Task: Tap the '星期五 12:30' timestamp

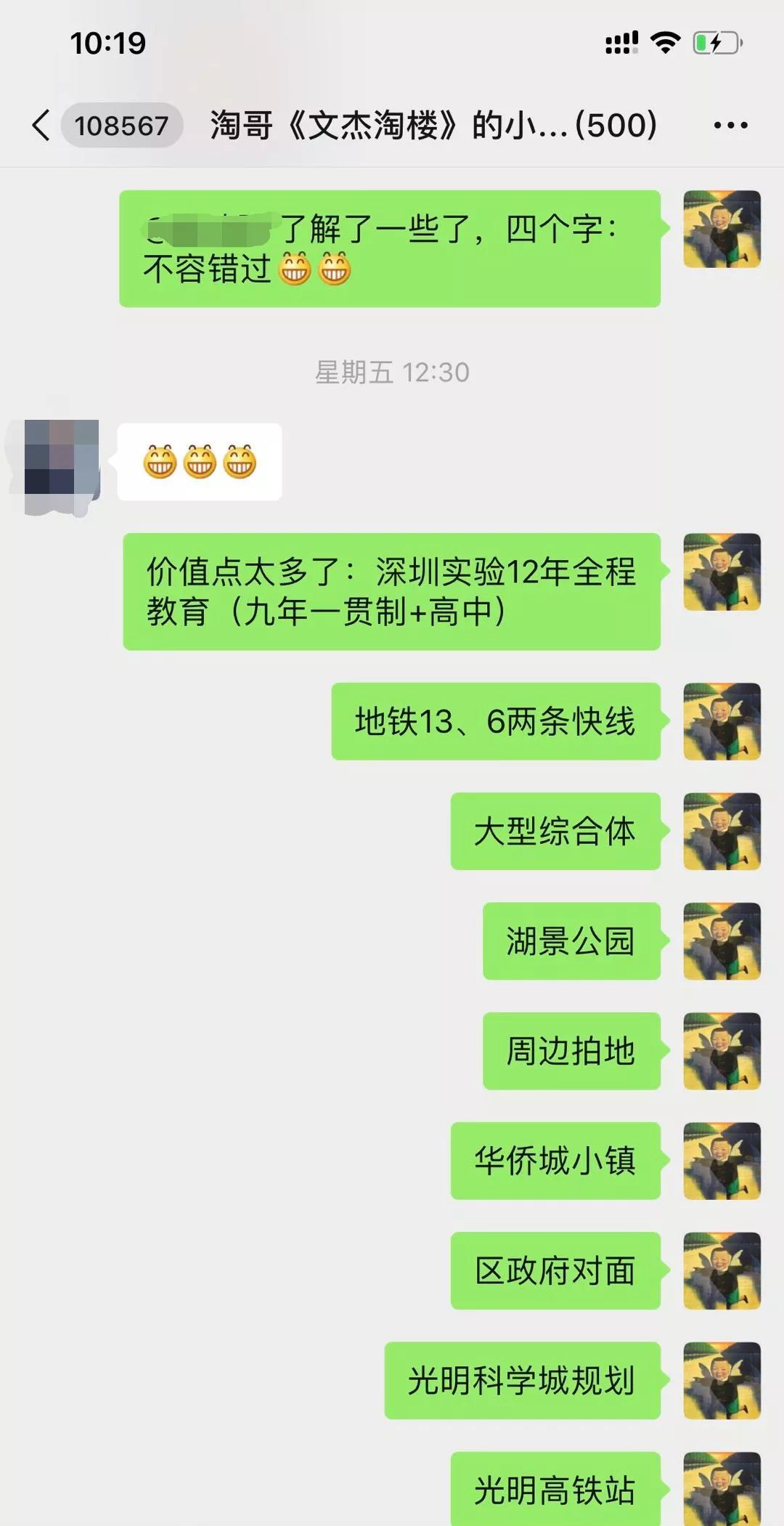Action: 392,372
